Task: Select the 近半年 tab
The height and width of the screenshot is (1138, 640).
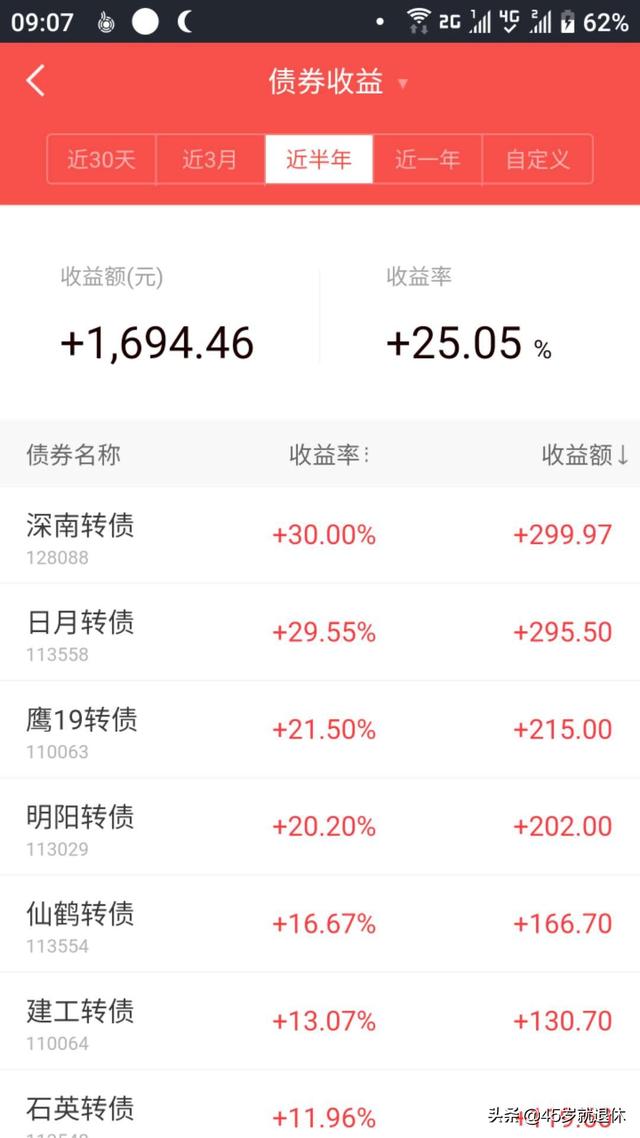Action: coord(319,159)
